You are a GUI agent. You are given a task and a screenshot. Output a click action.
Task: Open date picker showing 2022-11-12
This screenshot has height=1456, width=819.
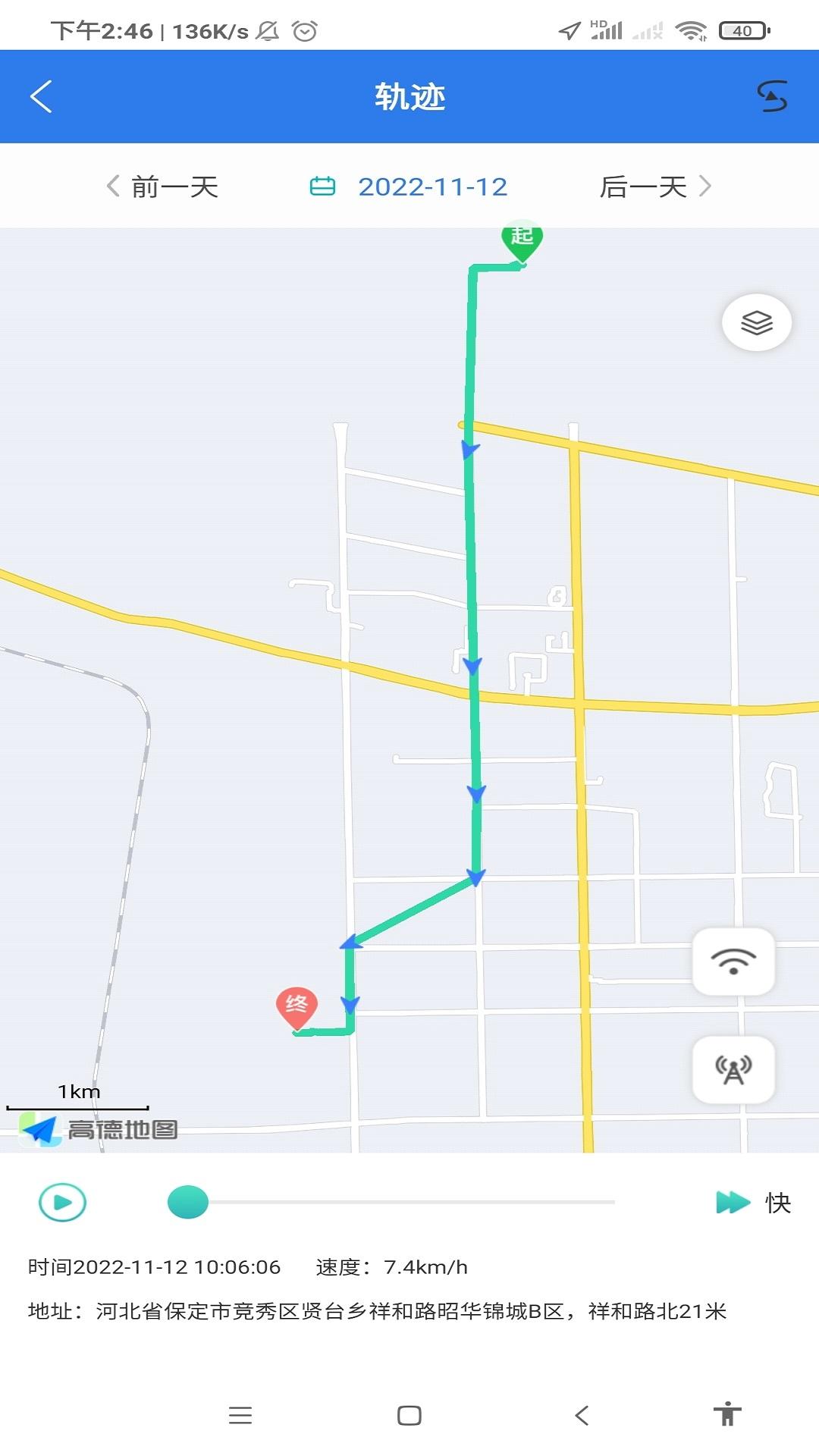coord(409,187)
